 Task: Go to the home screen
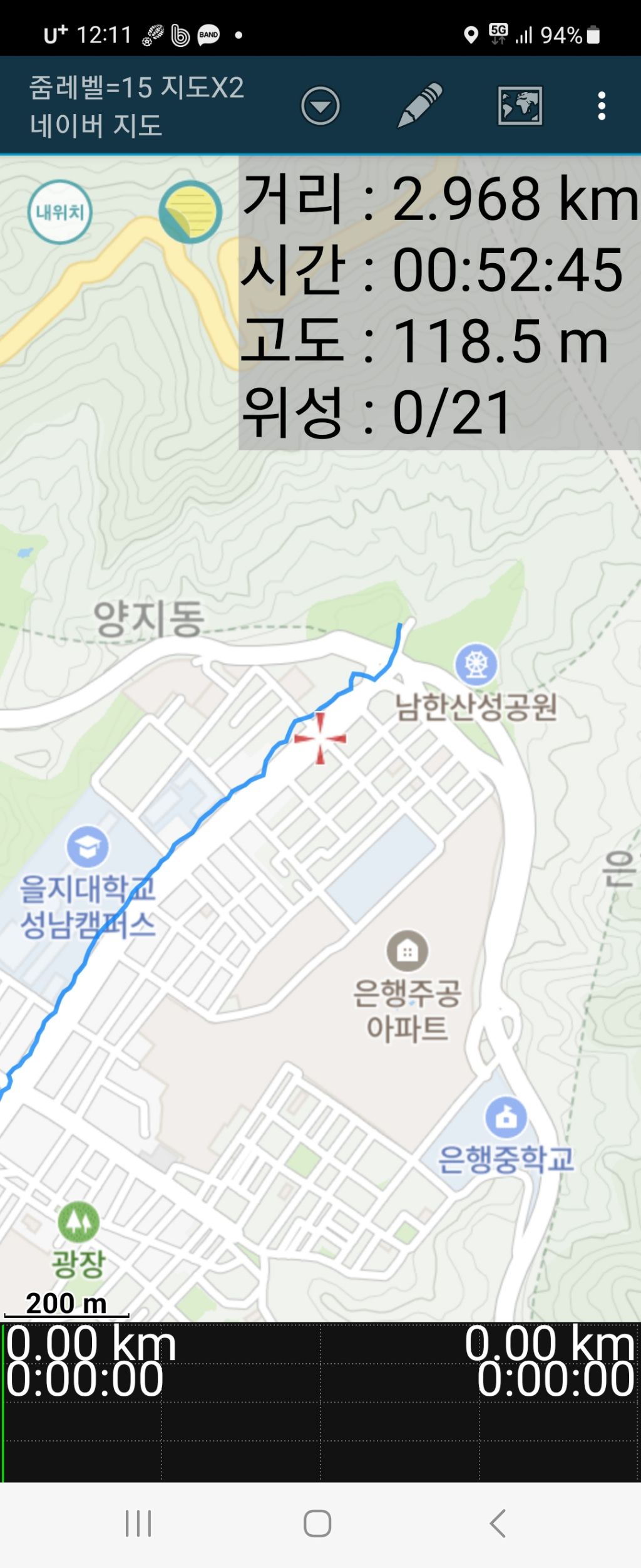pos(317,1523)
